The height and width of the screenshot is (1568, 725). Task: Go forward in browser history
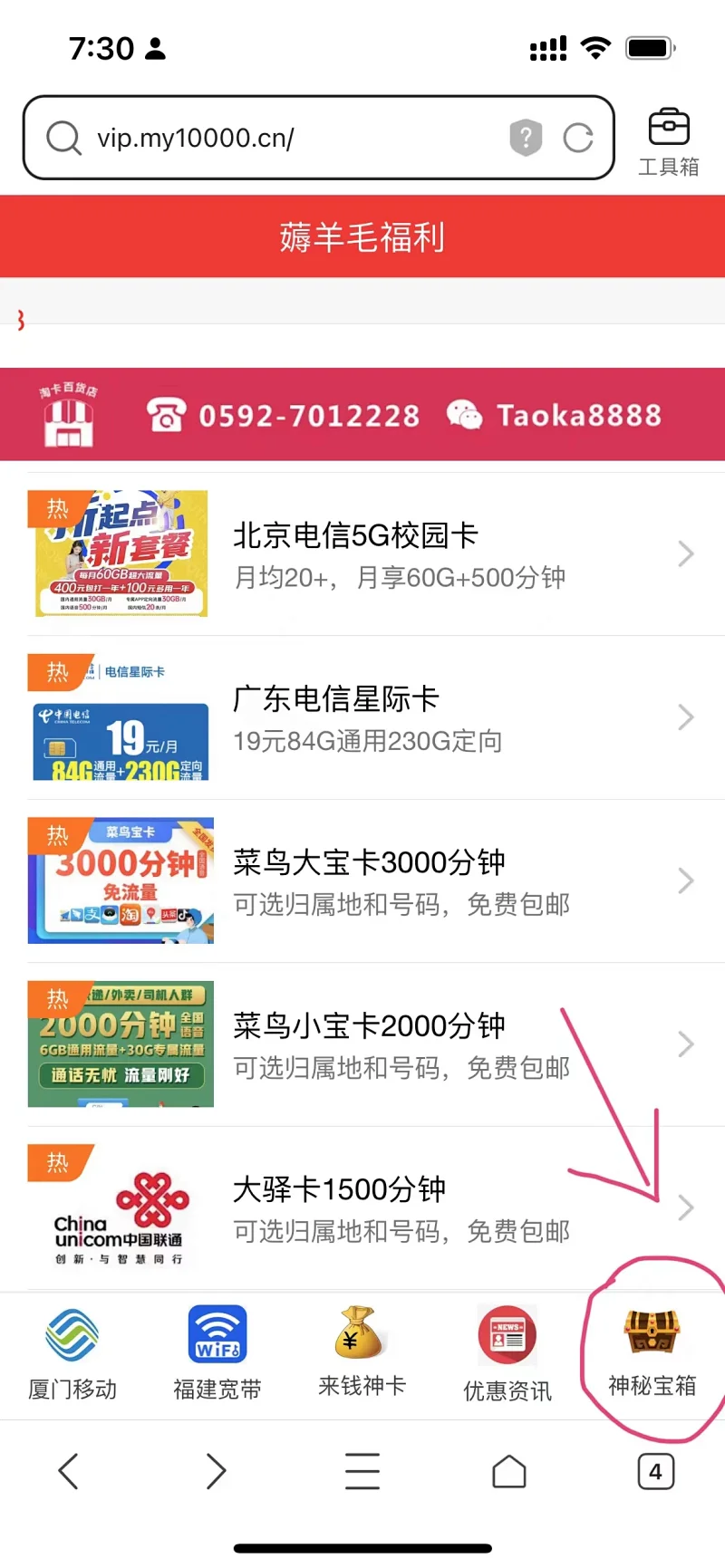click(215, 1471)
